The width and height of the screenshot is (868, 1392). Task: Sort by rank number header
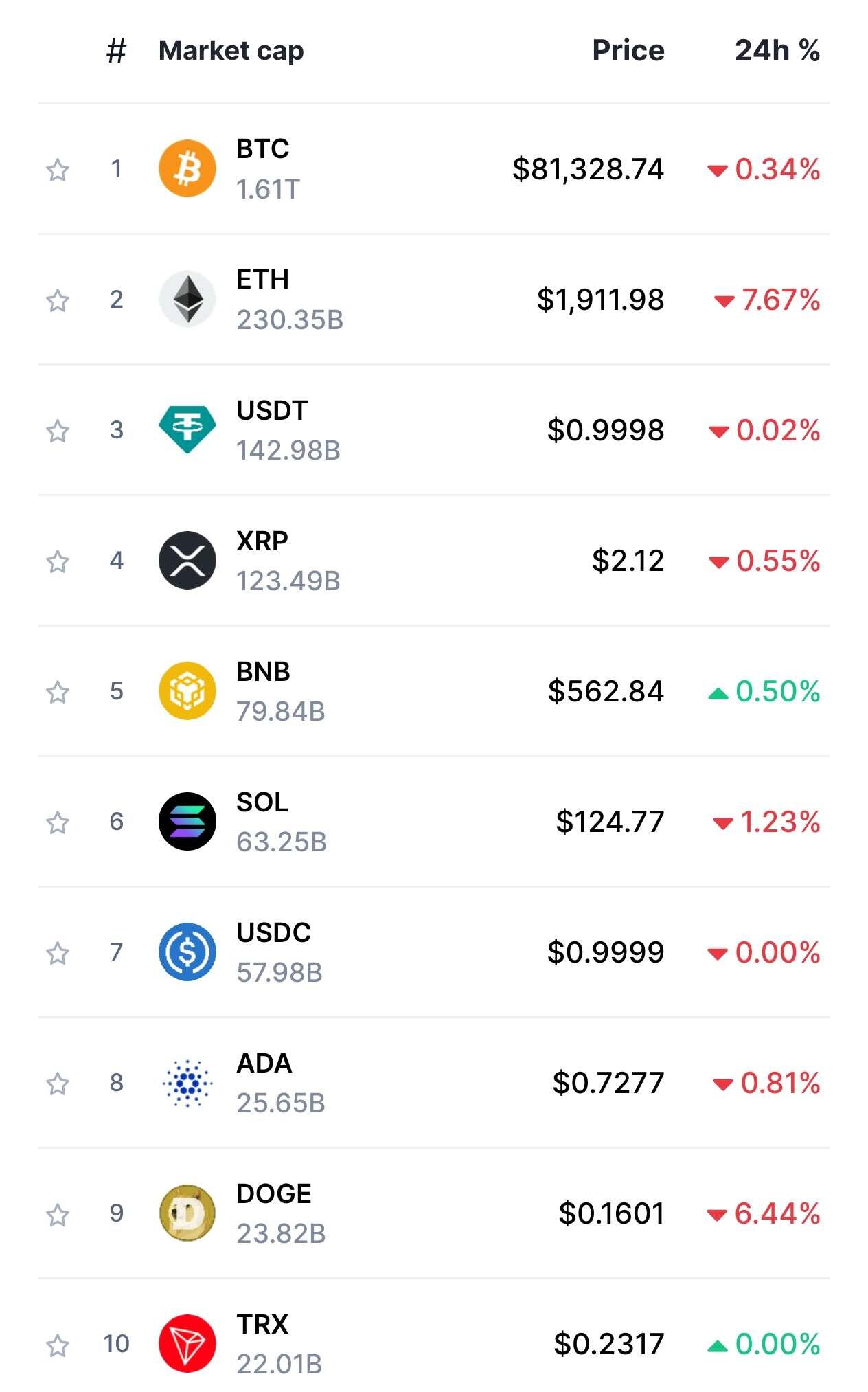(x=117, y=51)
